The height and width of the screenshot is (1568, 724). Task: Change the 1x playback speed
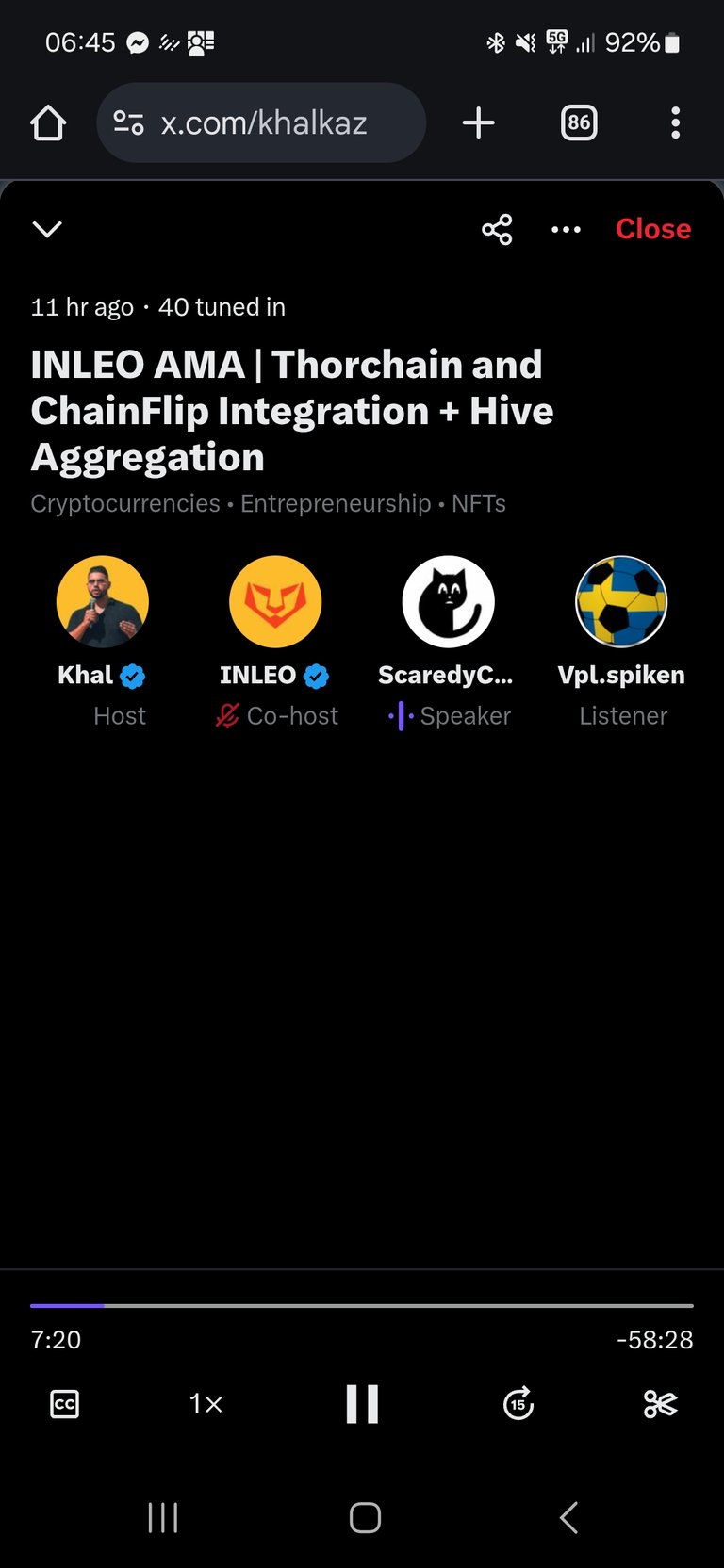206,1404
